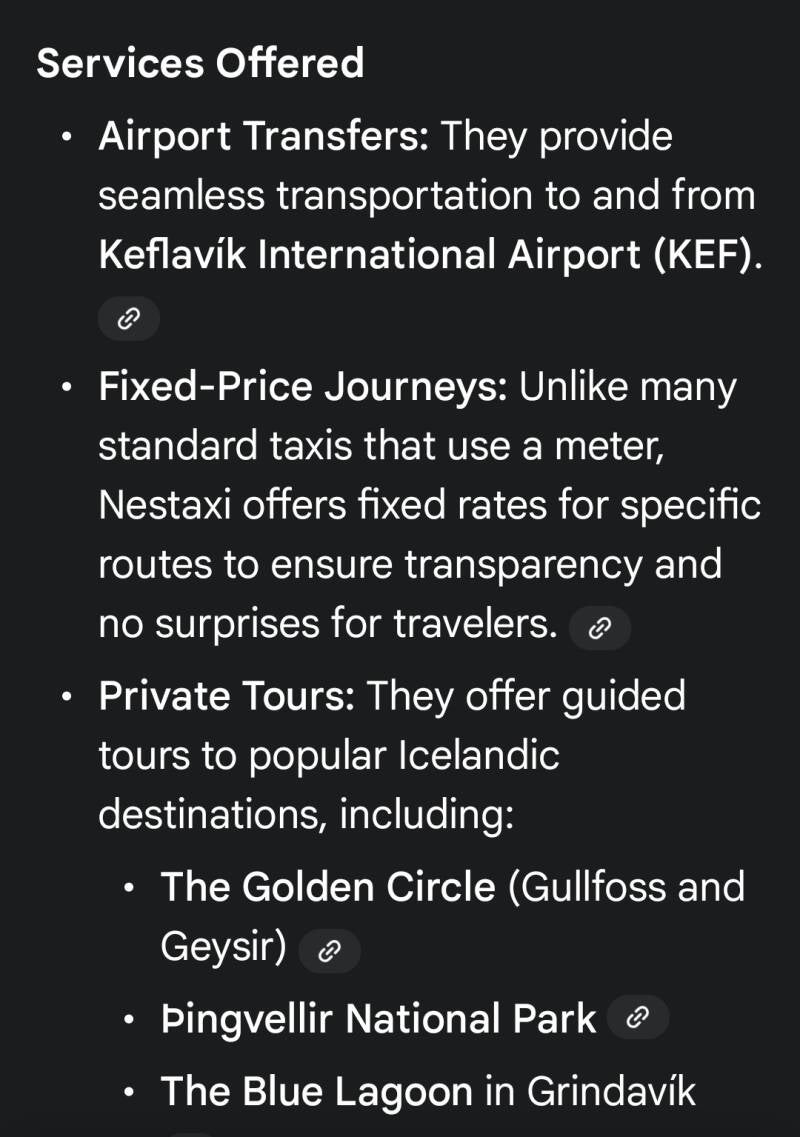Open source link after Fixed-Price Journeys paragraph
The height and width of the screenshot is (1137, 800).
[599, 628]
